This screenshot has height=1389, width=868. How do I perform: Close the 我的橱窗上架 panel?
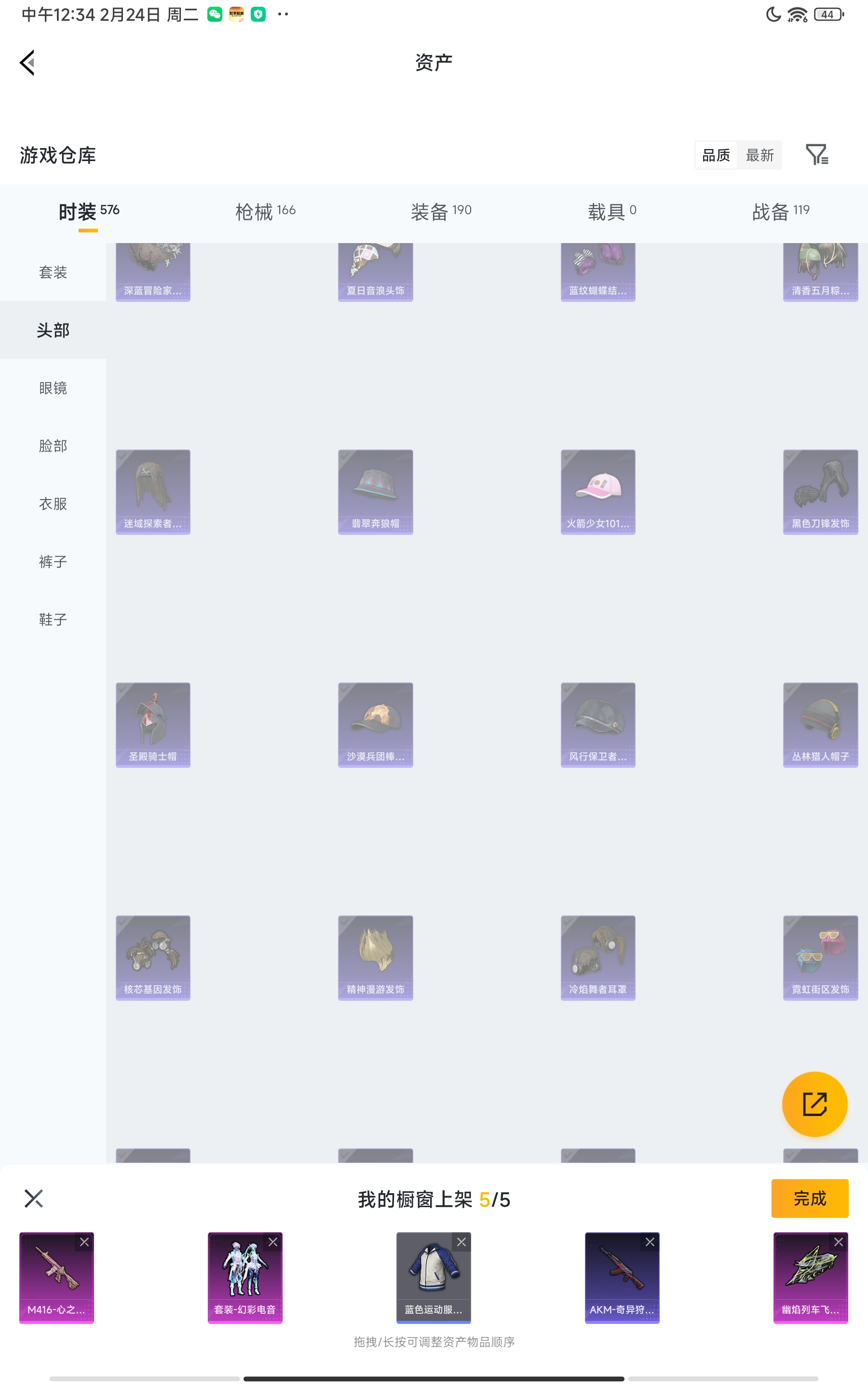(x=34, y=1198)
